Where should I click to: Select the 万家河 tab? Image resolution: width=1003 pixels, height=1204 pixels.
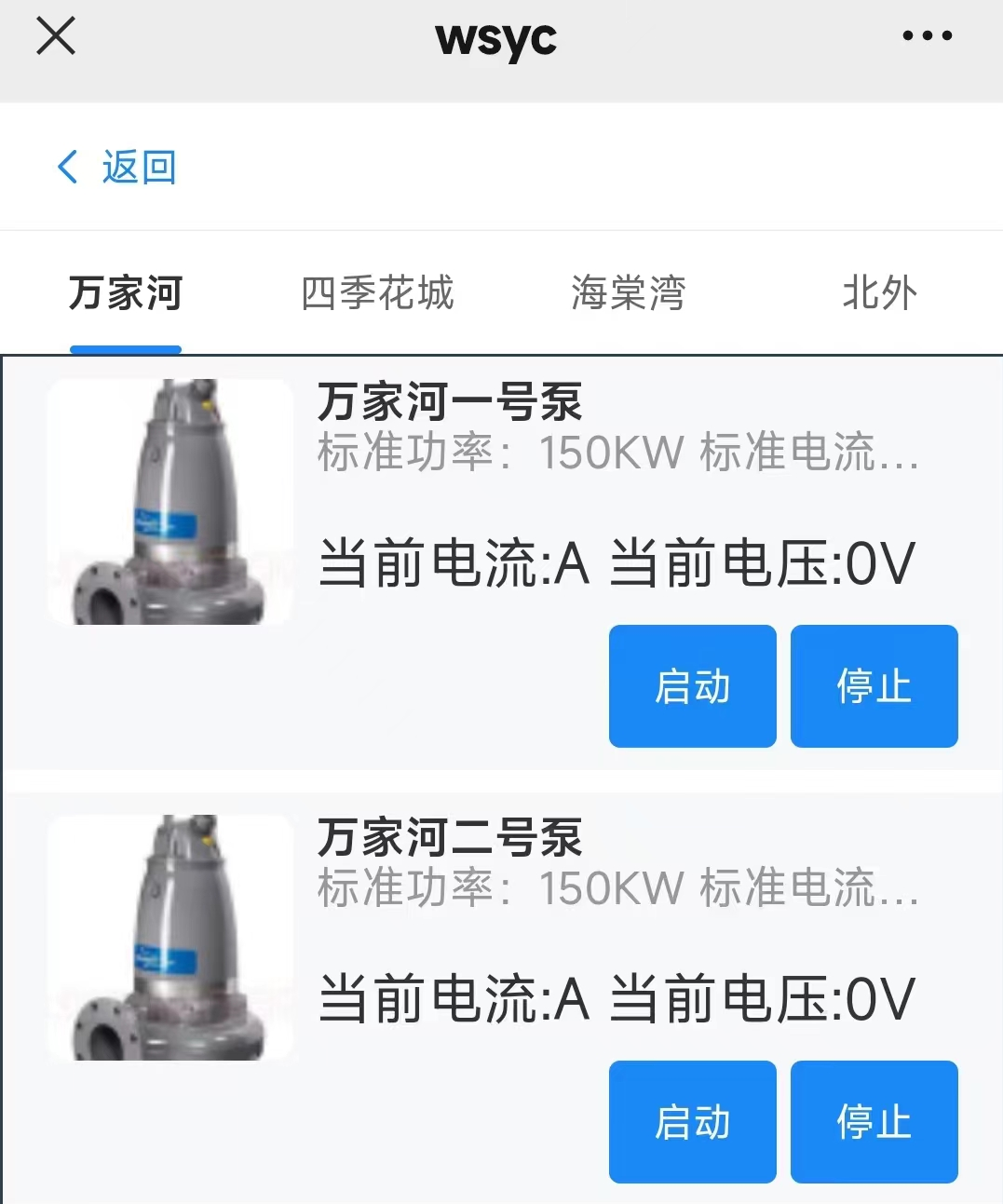[x=126, y=293]
